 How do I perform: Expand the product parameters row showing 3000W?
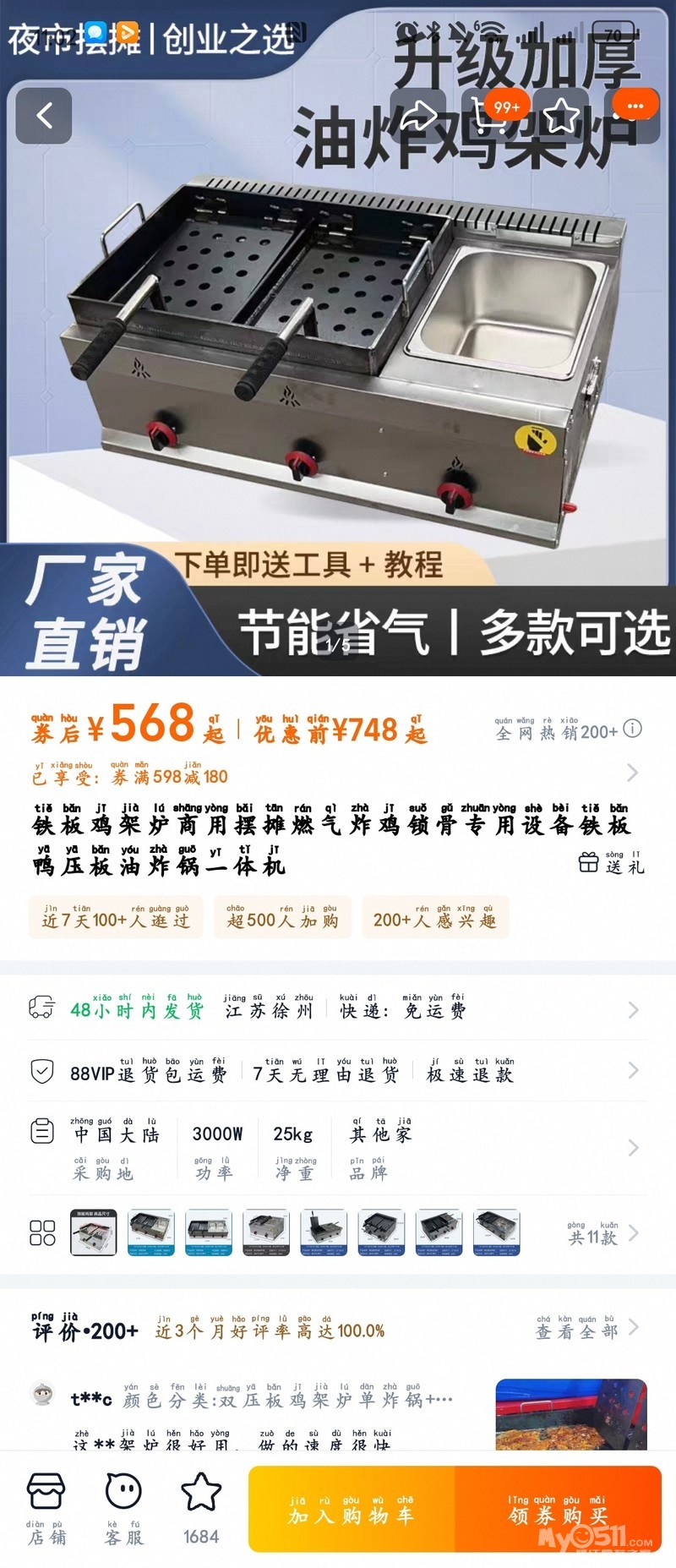tap(337, 1148)
